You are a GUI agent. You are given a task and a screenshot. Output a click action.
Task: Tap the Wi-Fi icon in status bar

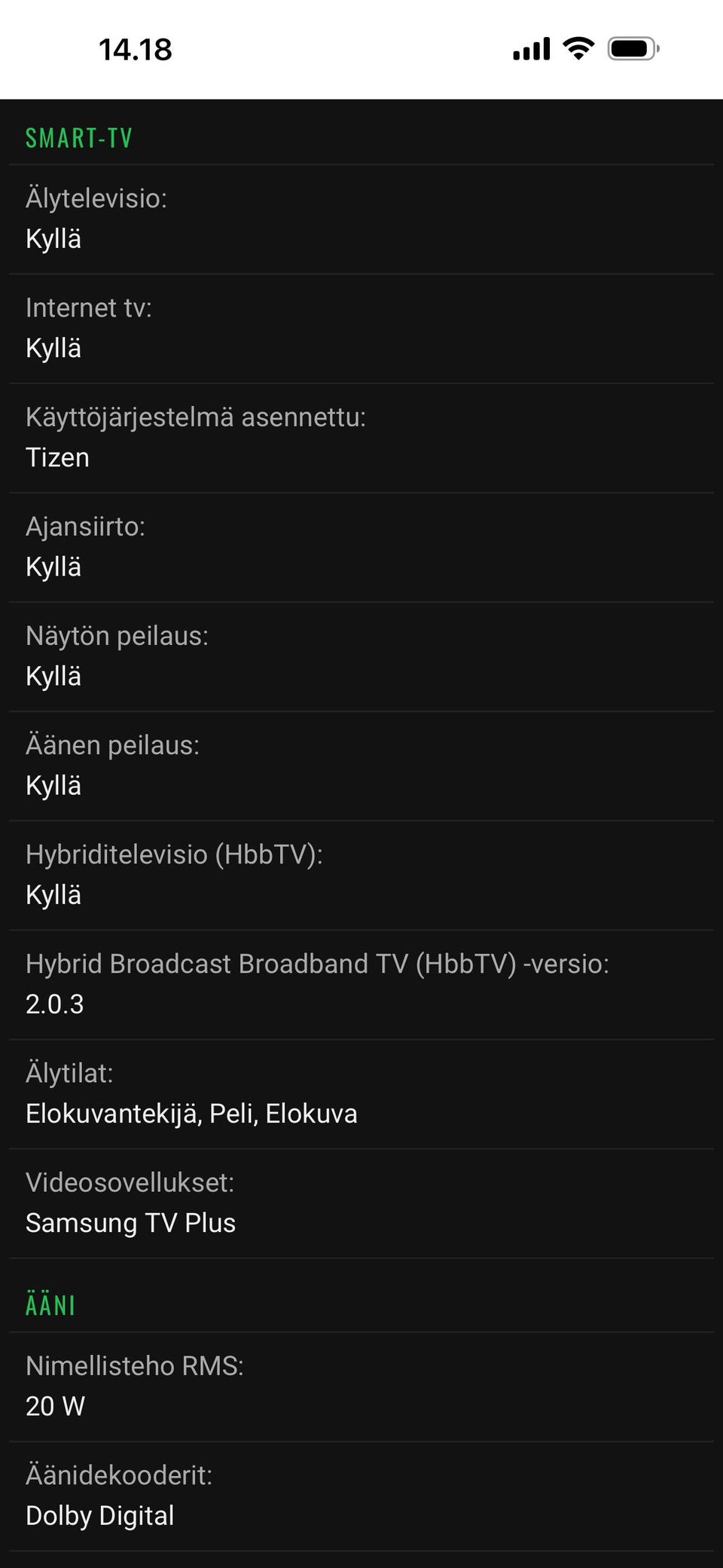(578, 48)
